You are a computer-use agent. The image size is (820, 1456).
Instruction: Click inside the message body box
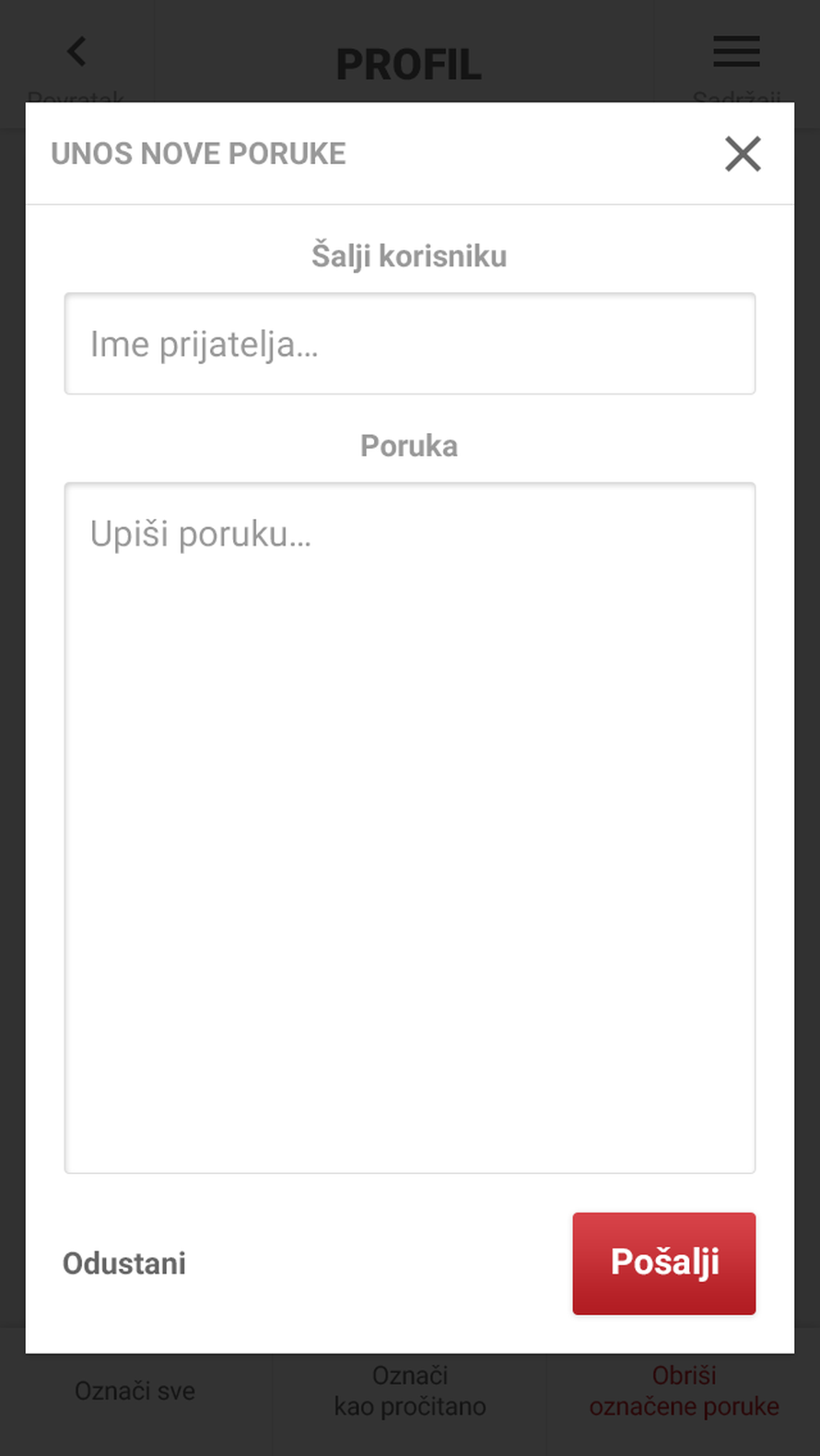409,829
